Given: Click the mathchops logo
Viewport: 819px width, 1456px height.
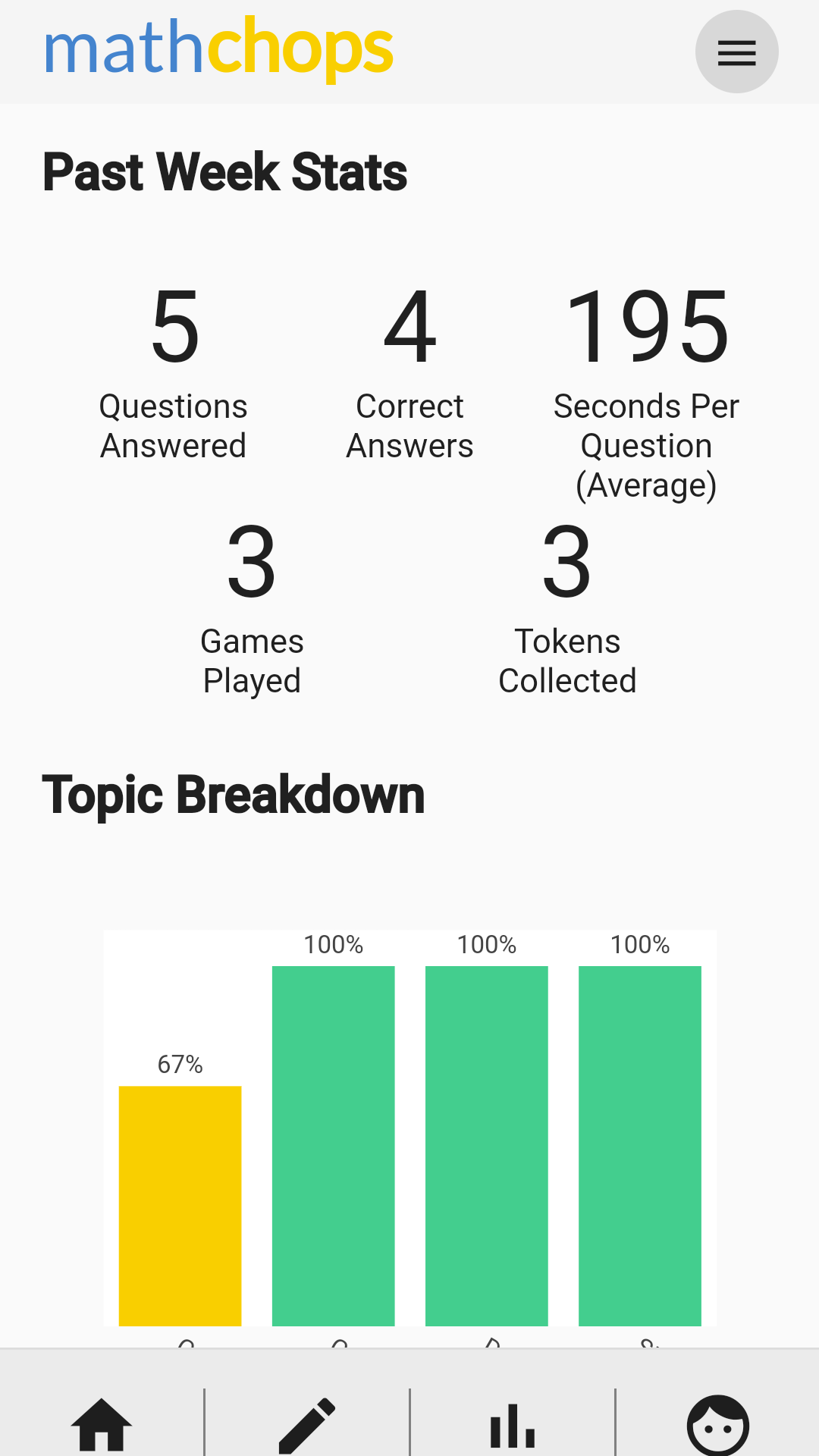Looking at the screenshot, I should click(218, 48).
